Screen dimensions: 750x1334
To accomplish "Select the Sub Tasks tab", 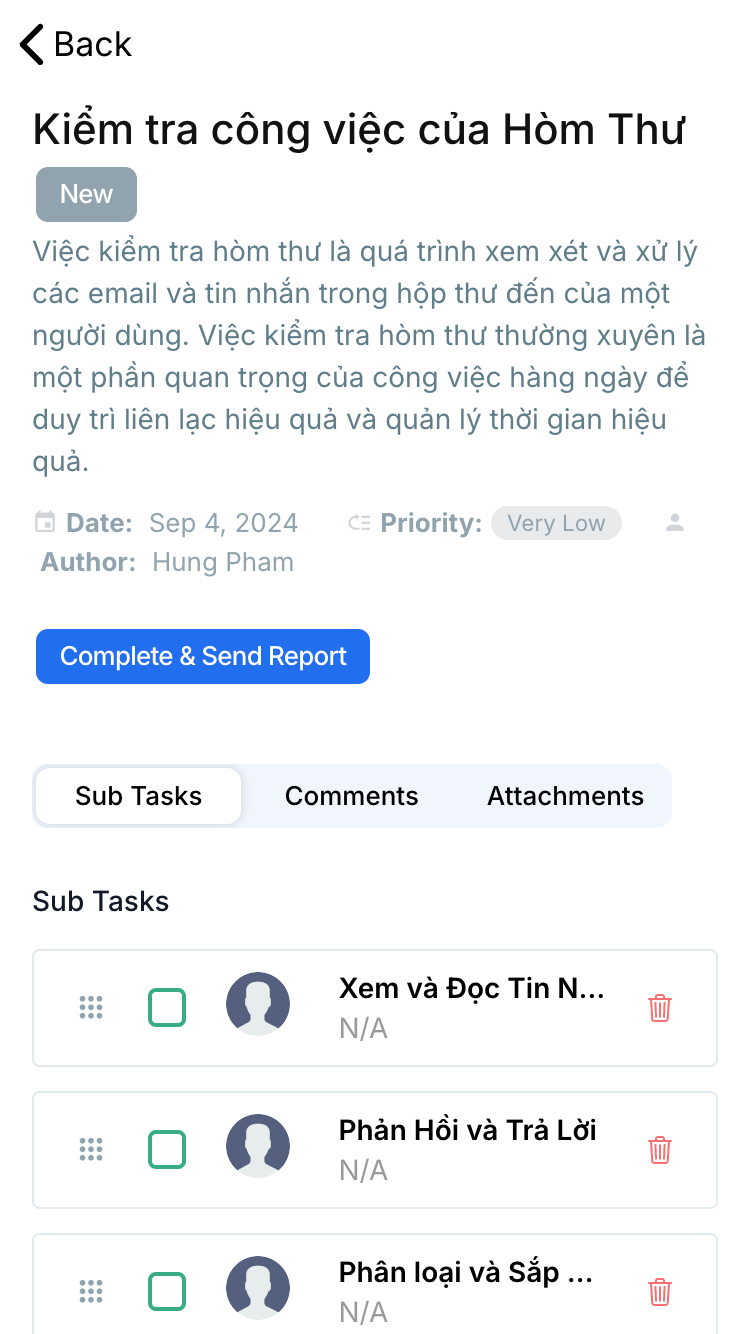I will click(x=139, y=796).
